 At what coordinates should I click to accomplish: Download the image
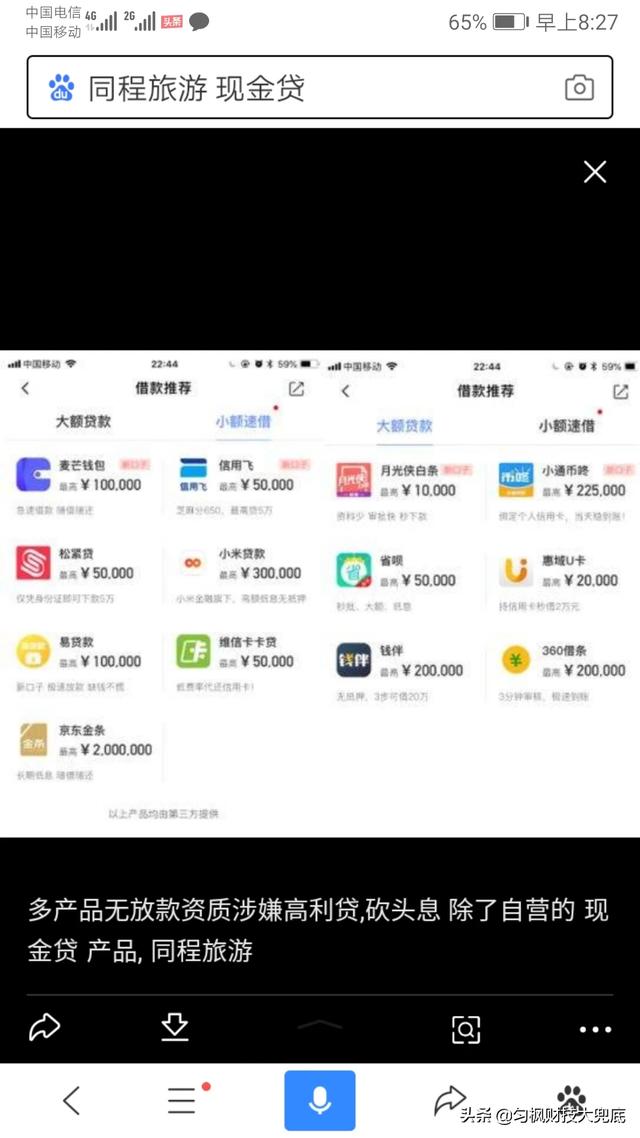coord(175,1027)
